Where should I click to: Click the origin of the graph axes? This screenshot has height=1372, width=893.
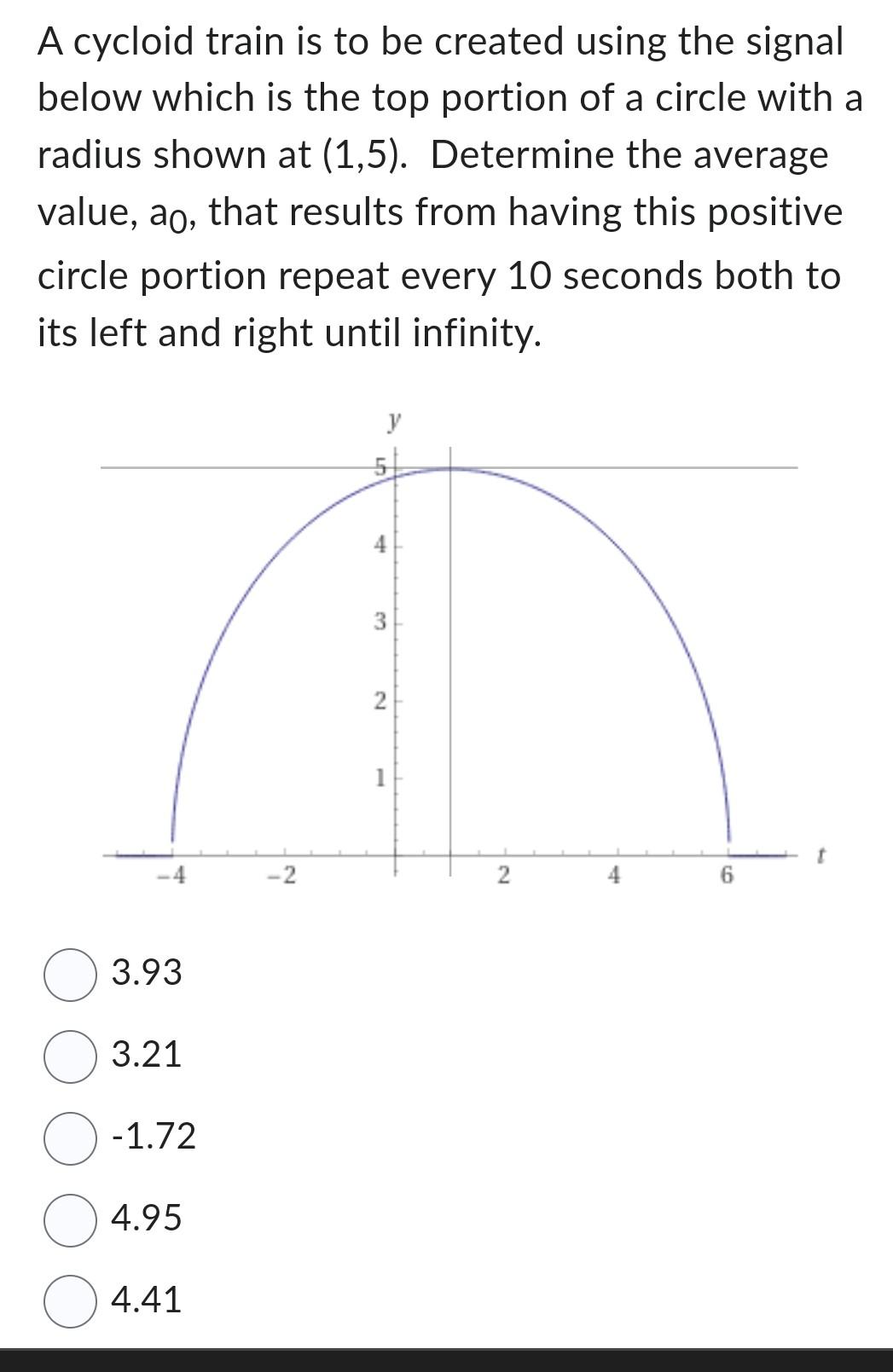click(397, 855)
